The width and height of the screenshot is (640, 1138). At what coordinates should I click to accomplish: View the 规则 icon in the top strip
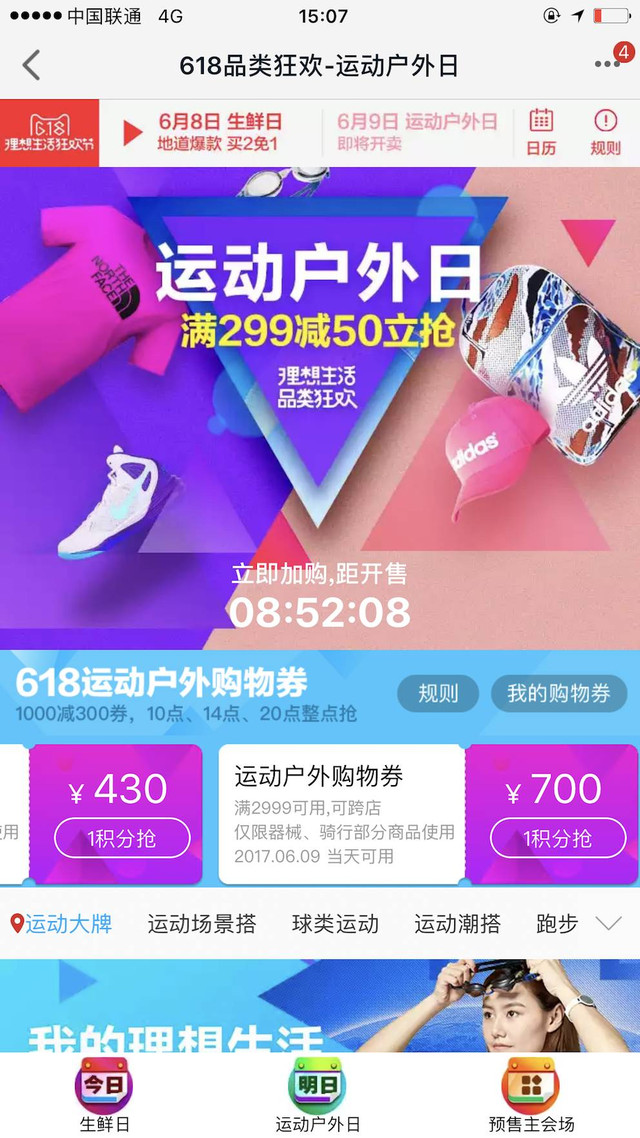point(605,132)
